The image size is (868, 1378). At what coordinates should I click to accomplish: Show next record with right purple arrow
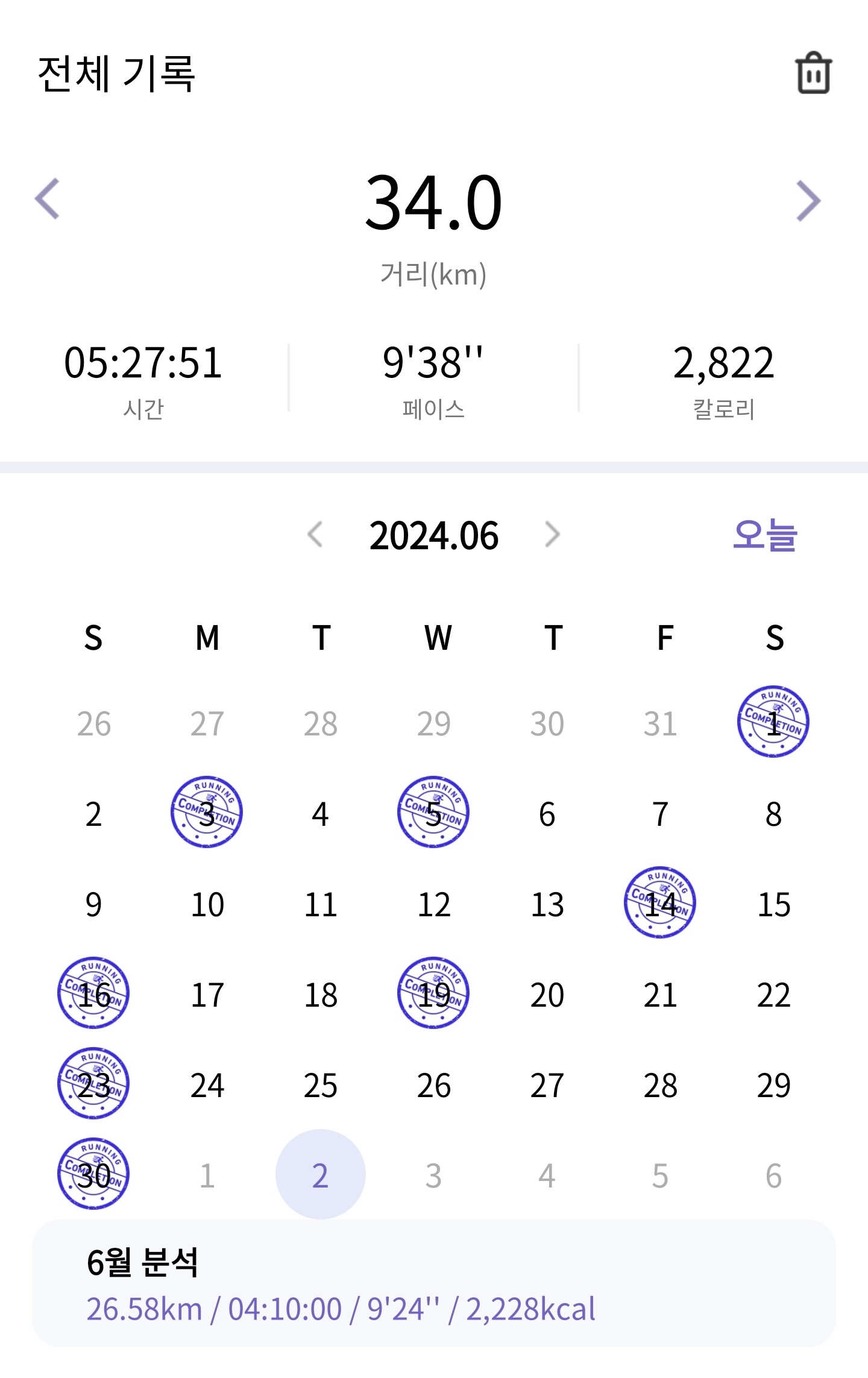coord(808,201)
